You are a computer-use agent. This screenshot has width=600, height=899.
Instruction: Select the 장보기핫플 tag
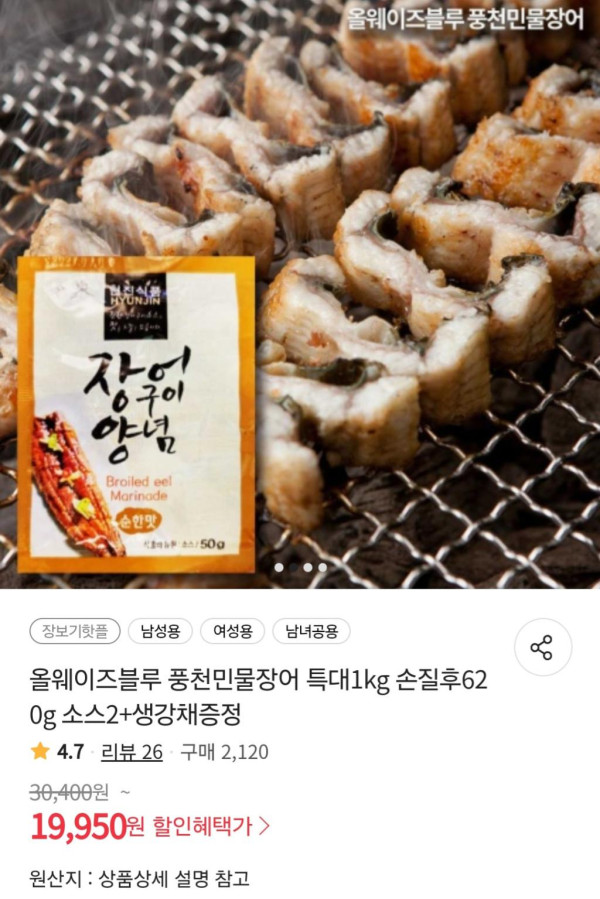point(75,631)
